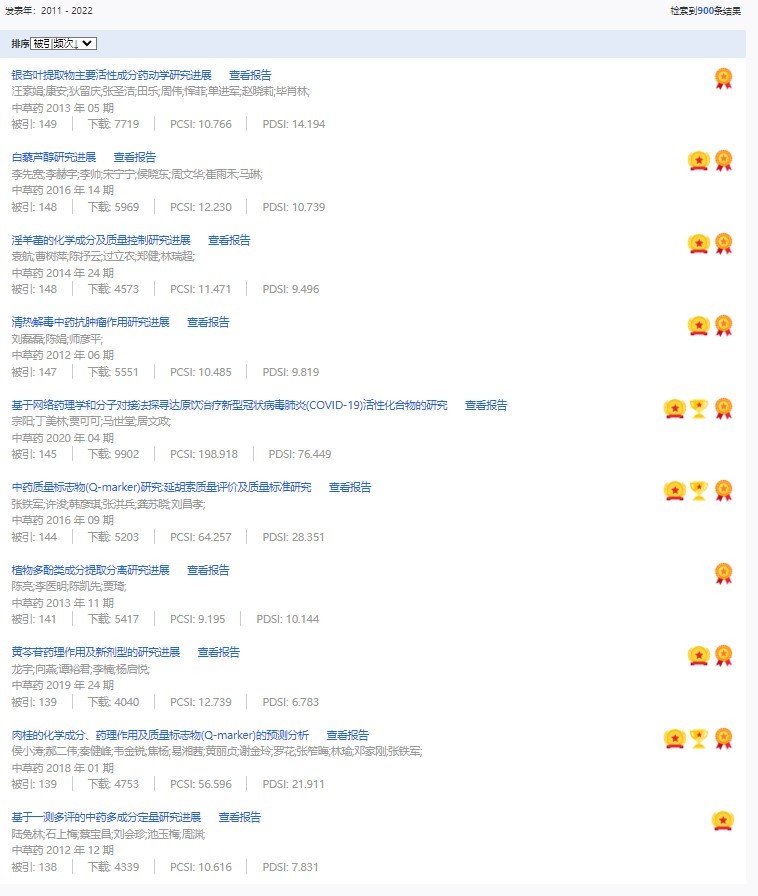Image resolution: width=758 pixels, height=896 pixels.
Task: Open article 白藜芦醇研究进展
Action: (54, 157)
